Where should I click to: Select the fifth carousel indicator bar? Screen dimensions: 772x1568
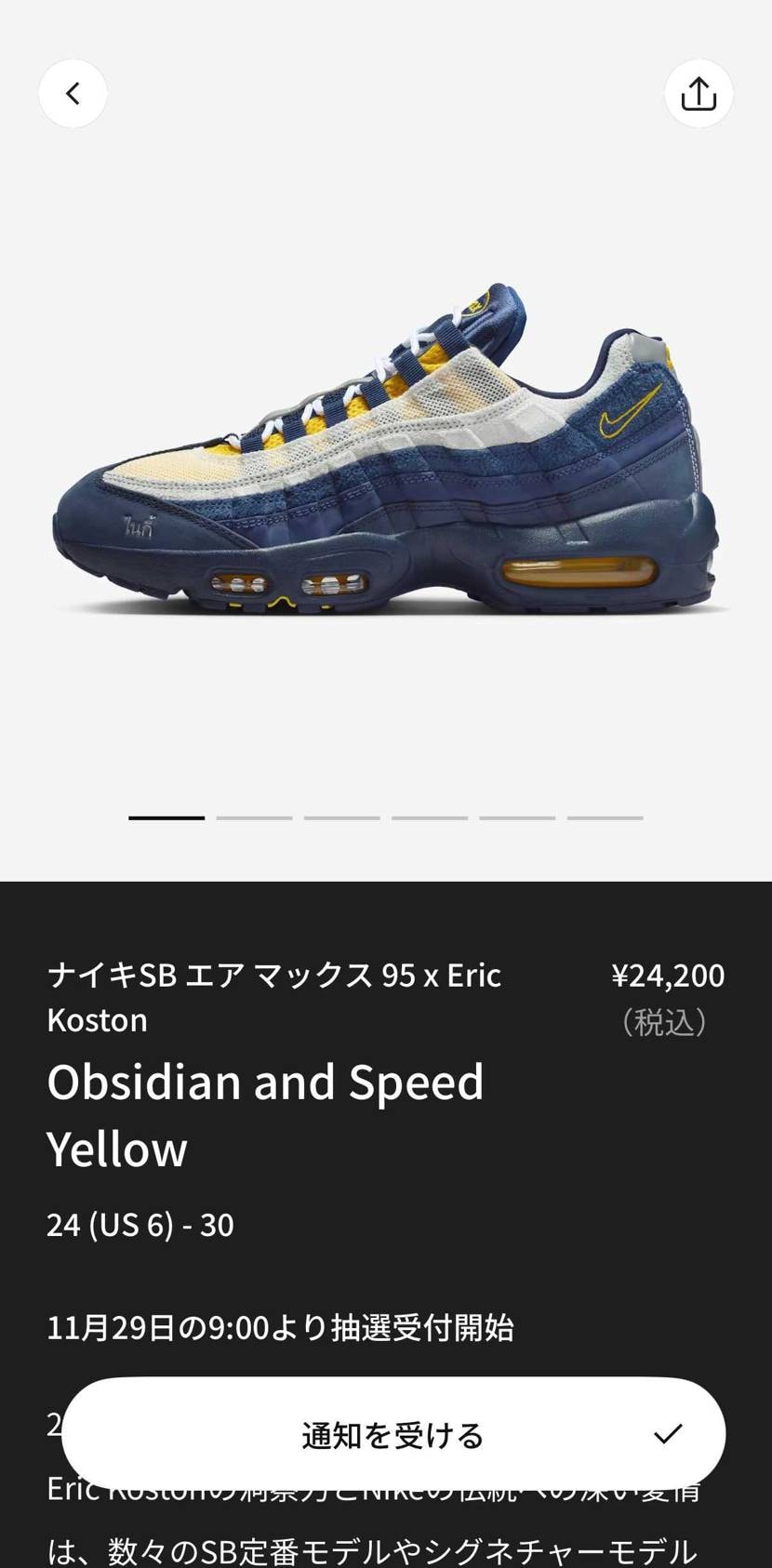tap(515, 818)
